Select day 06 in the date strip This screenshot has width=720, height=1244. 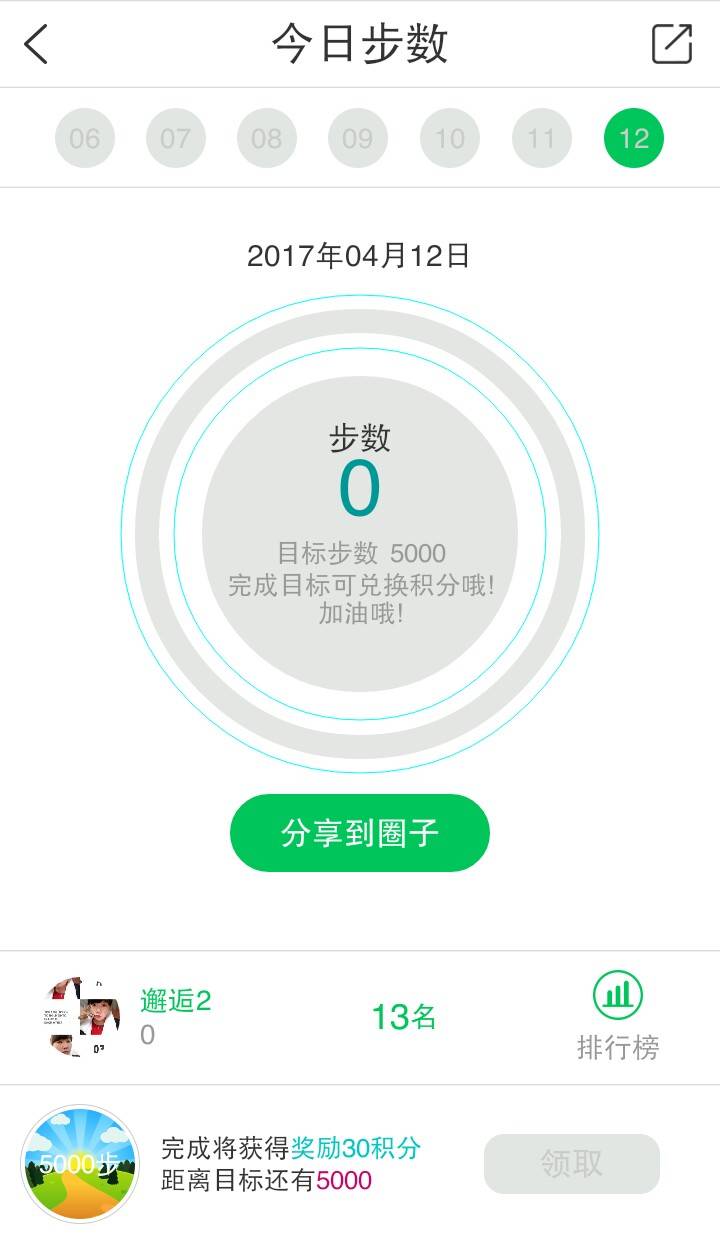pyautogui.click(x=85, y=138)
